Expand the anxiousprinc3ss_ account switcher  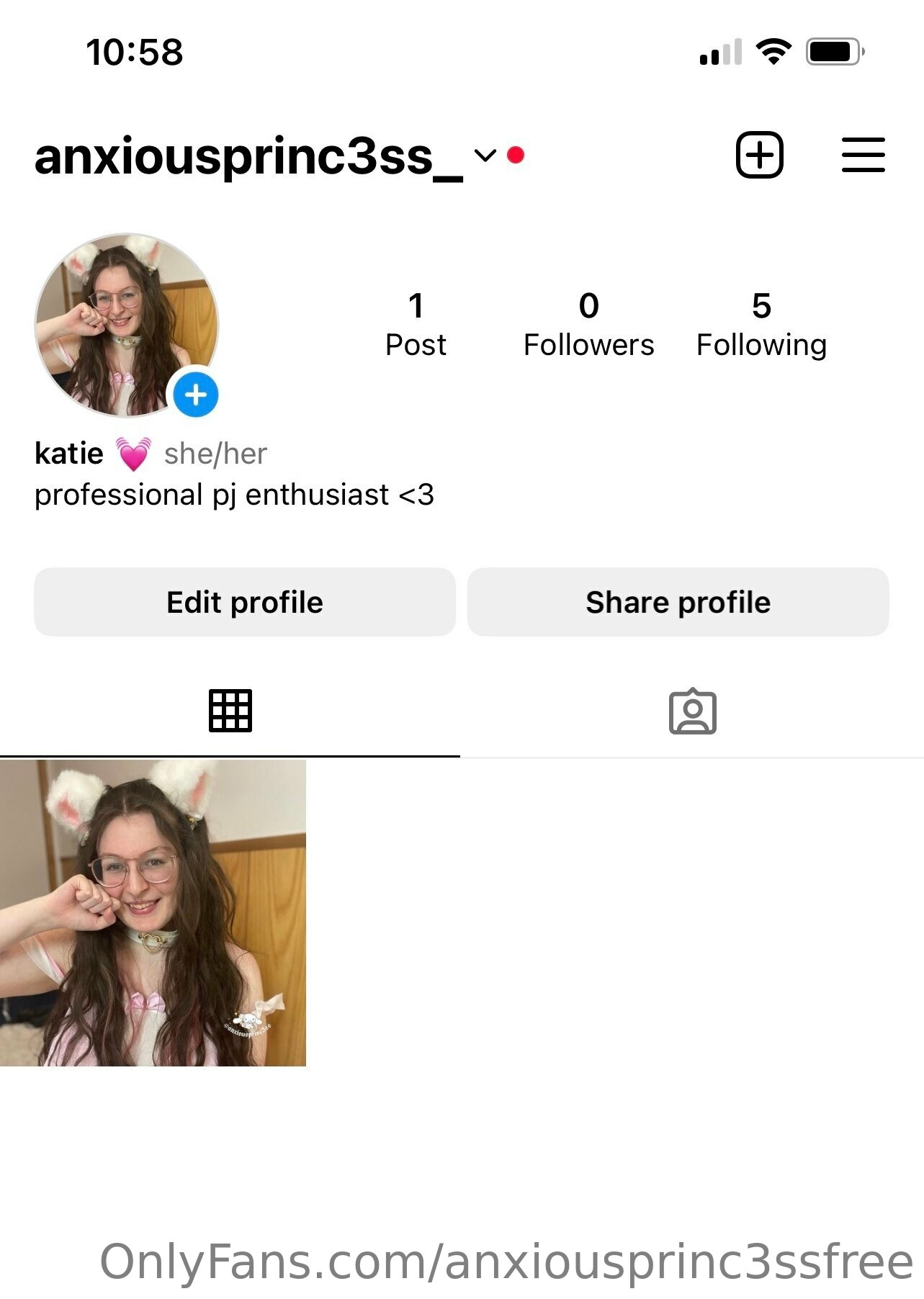(485, 156)
